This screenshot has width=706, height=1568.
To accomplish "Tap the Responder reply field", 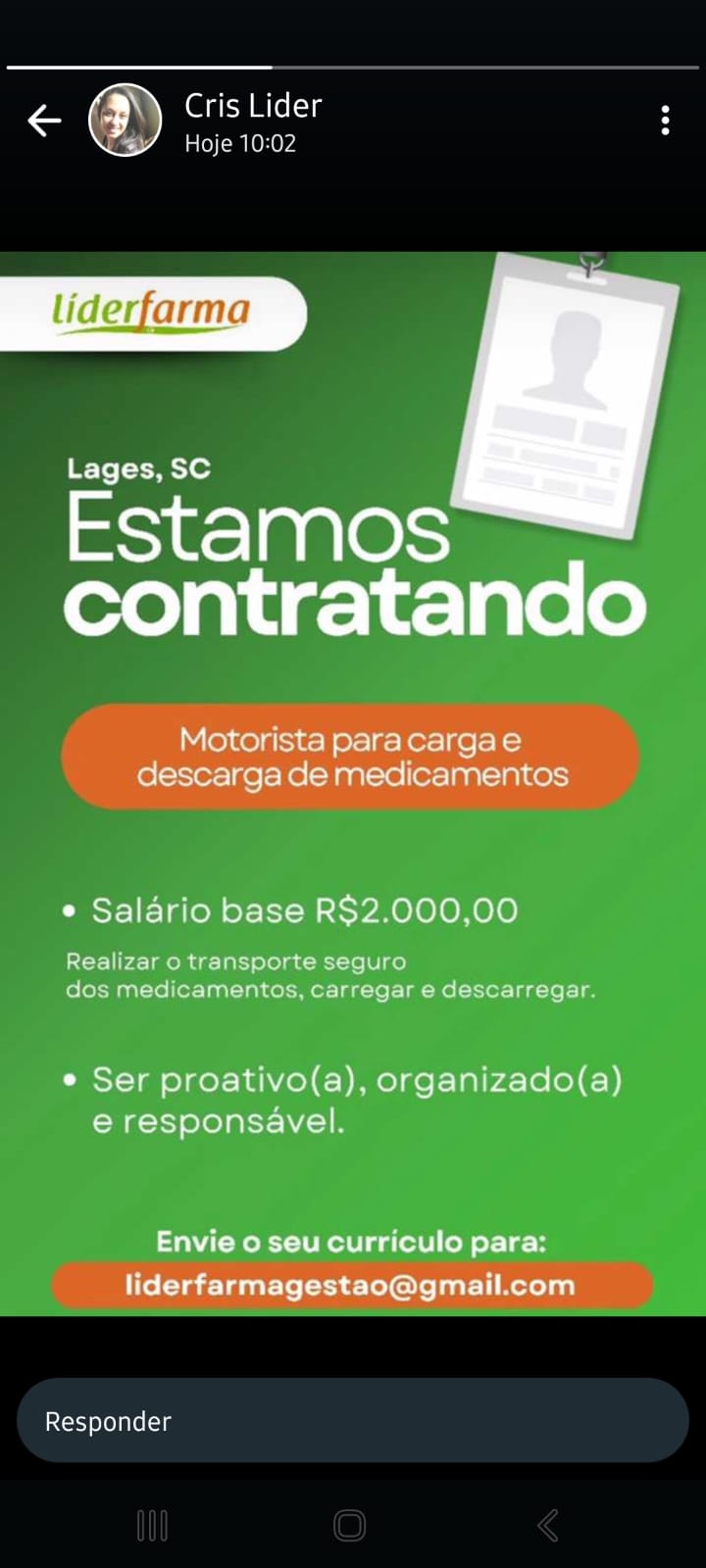I will click(x=353, y=1421).
